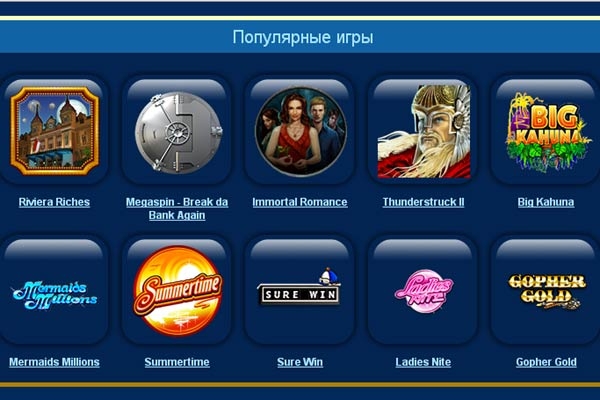
Task: Select the Ladies Nite game tile
Action: [423, 290]
